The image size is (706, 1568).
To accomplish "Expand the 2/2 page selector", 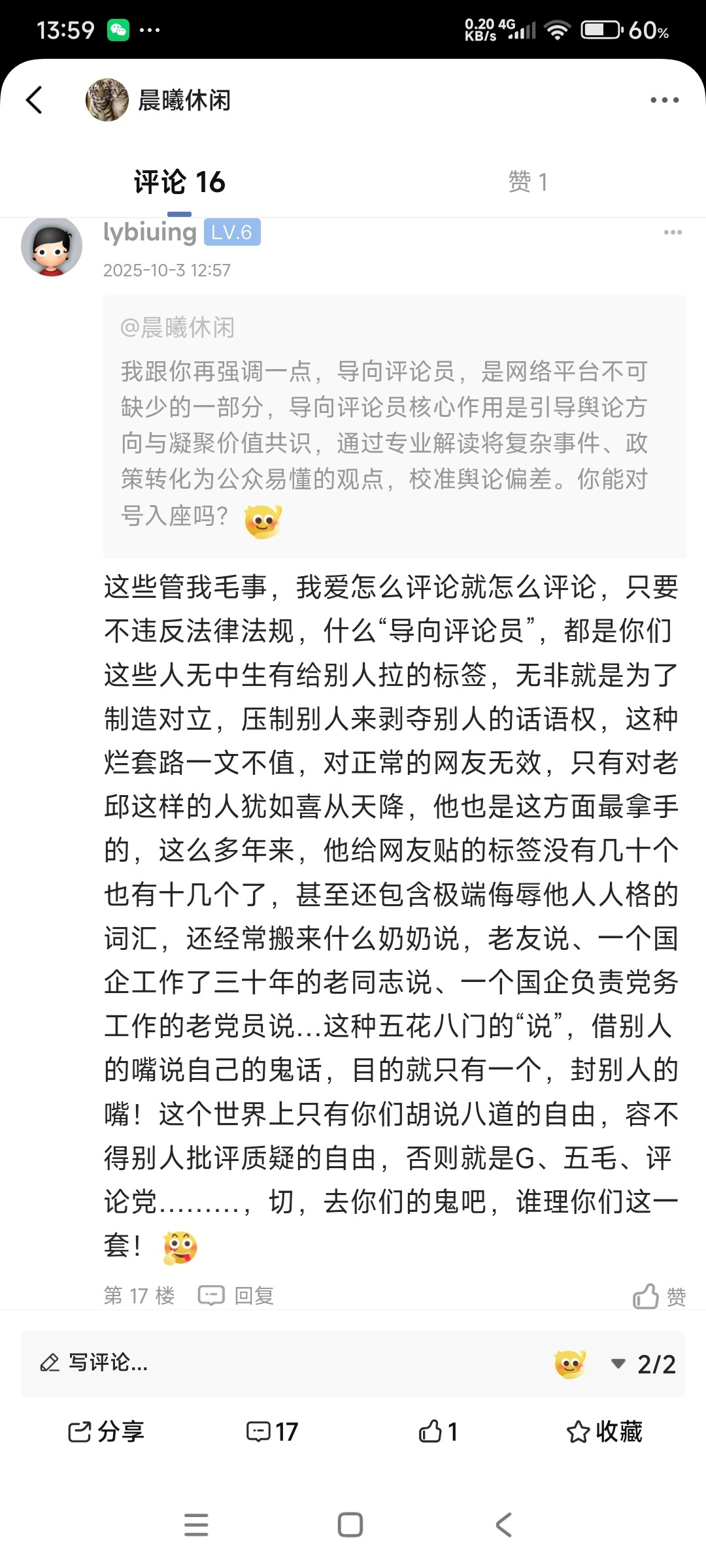I will point(643,1364).
